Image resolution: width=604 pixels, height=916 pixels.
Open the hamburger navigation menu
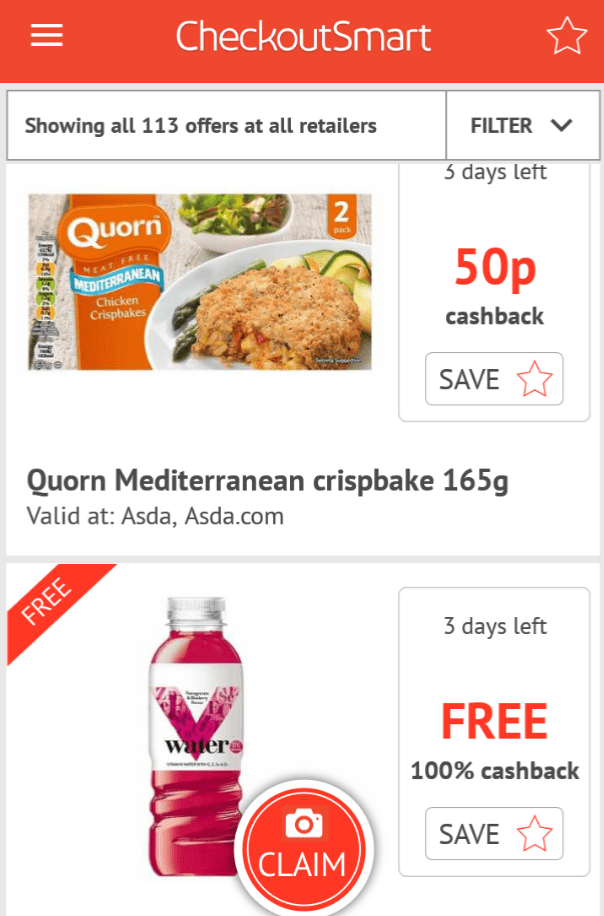[x=46, y=37]
